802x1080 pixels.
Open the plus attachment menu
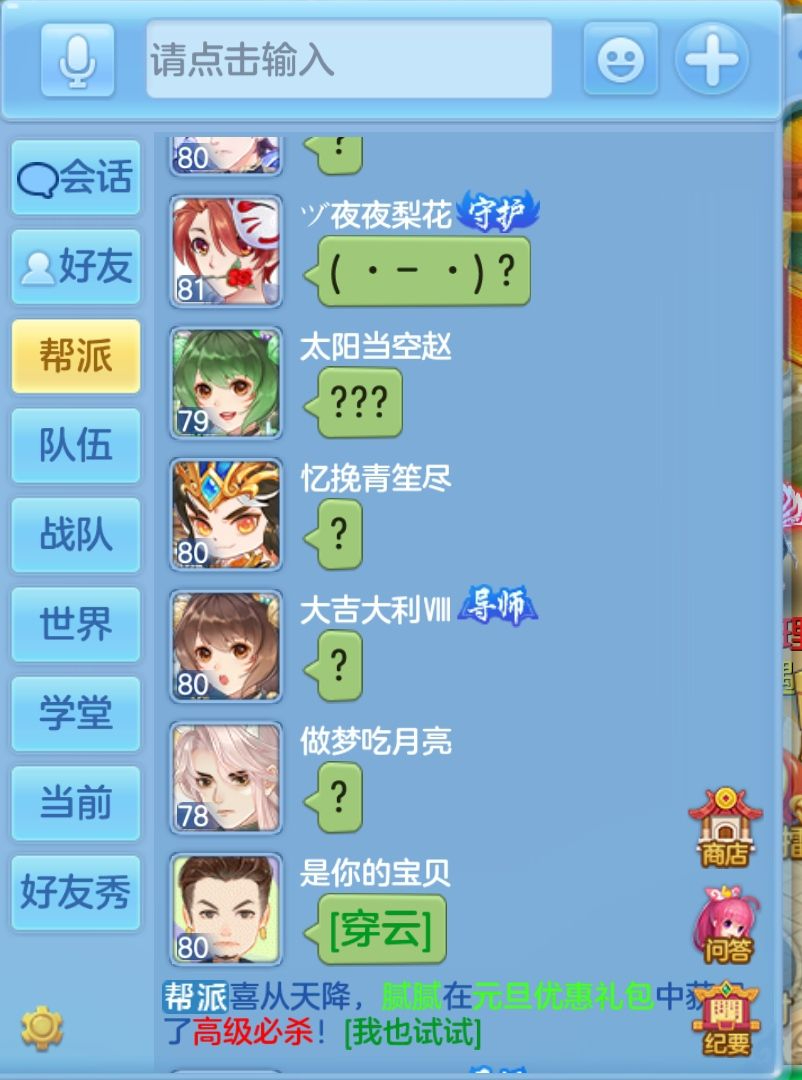coord(712,59)
